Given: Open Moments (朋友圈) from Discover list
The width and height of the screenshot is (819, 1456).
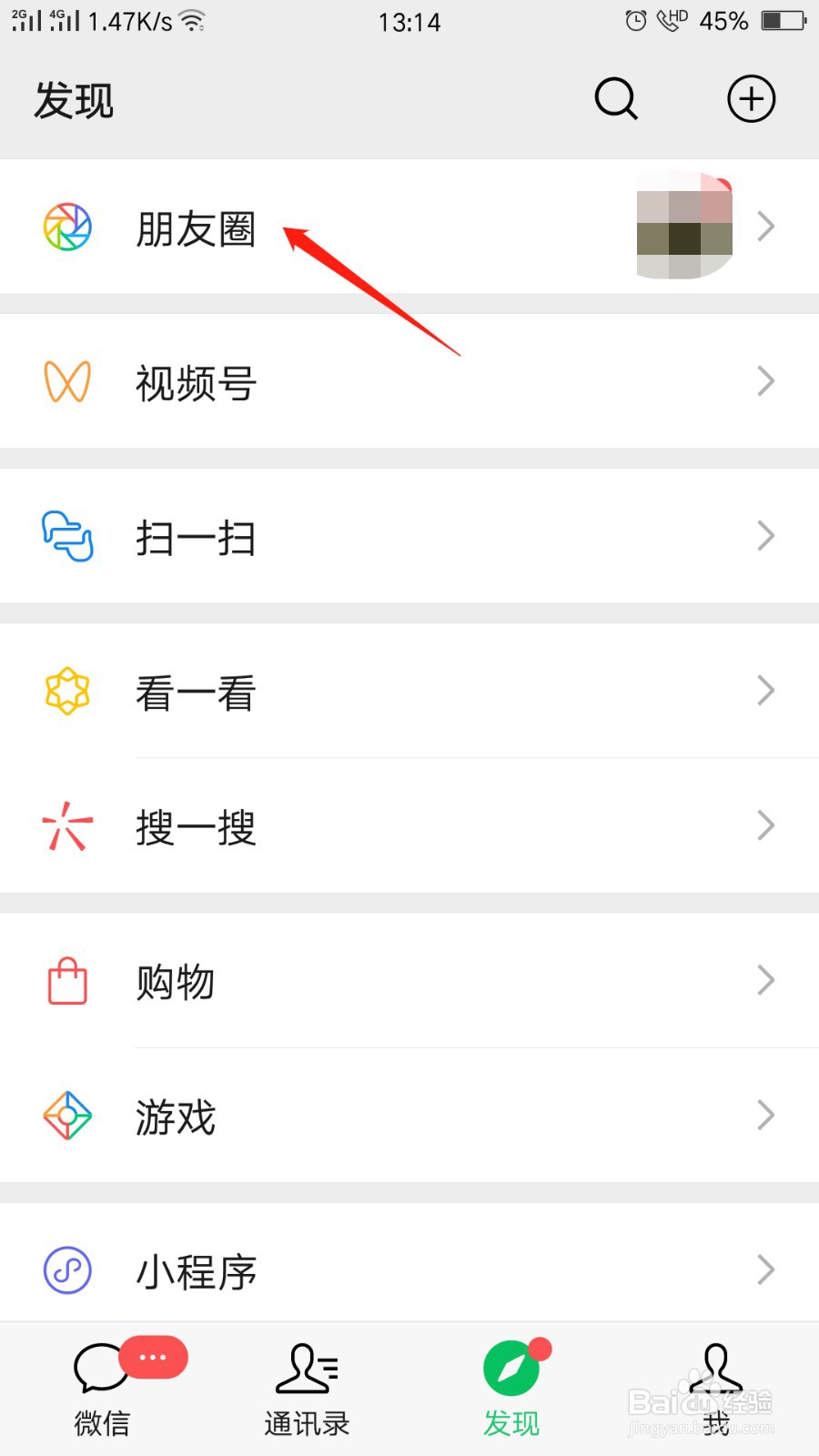Looking at the screenshot, I should tap(196, 227).
